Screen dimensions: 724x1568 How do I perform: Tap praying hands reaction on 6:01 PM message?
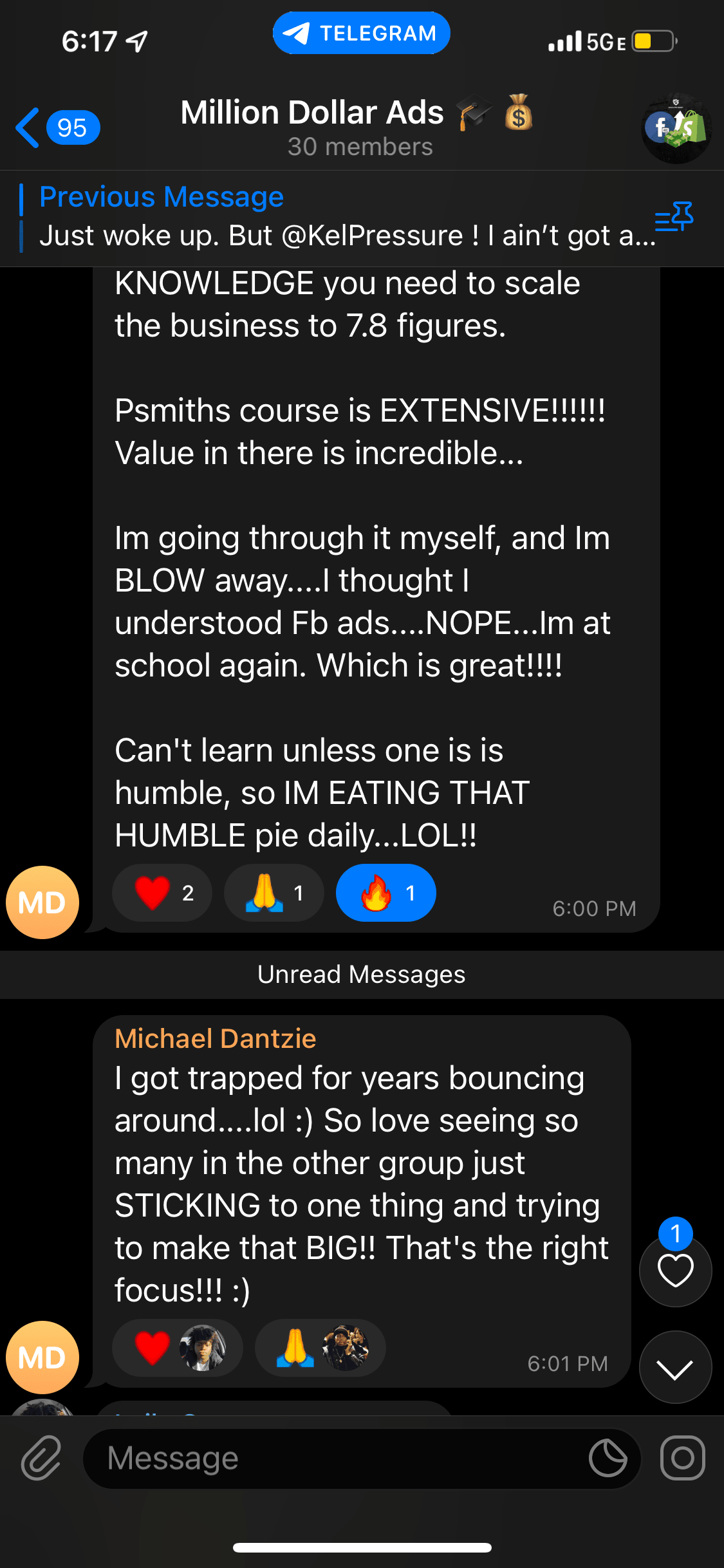(x=320, y=1348)
